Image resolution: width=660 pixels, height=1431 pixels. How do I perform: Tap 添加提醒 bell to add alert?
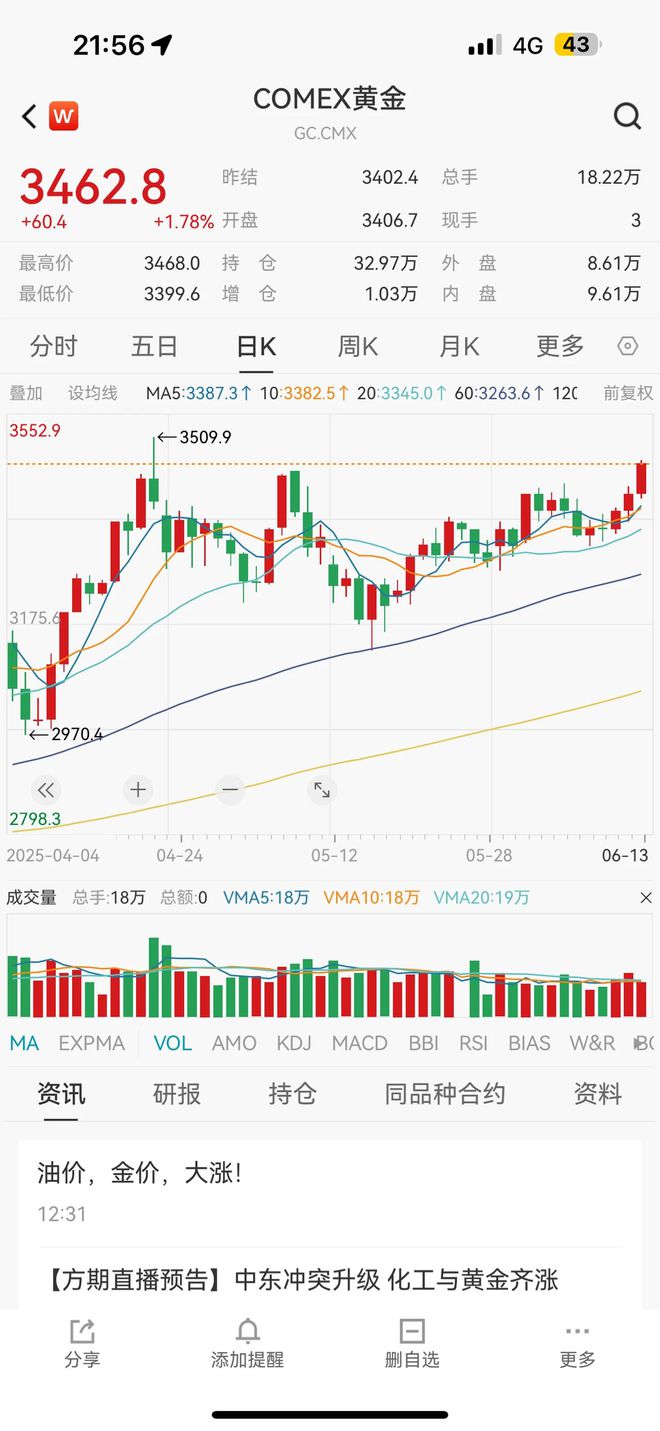click(247, 1343)
